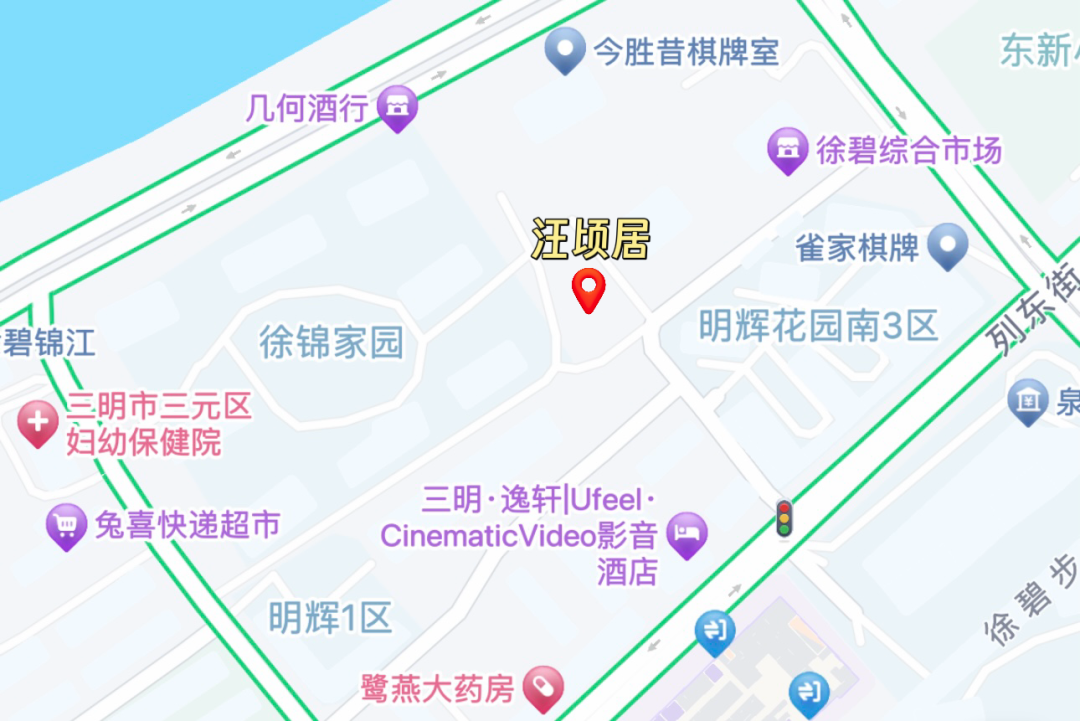Open the 三明·逸轩 Ufeel hotel marker
The height and width of the screenshot is (721, 1080).
(x=687, y=535)
